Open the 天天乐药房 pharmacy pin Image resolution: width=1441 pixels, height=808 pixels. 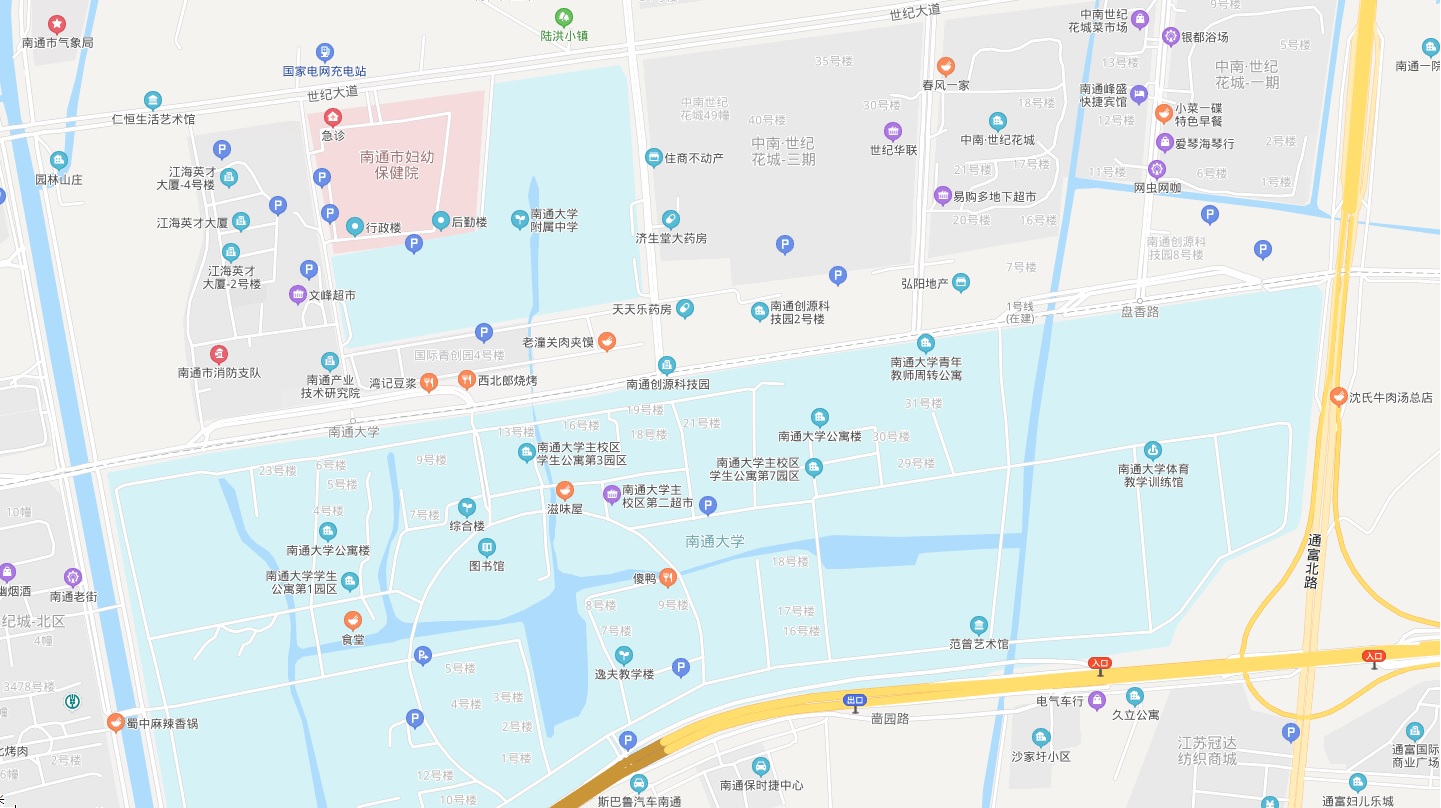[685, 309]
